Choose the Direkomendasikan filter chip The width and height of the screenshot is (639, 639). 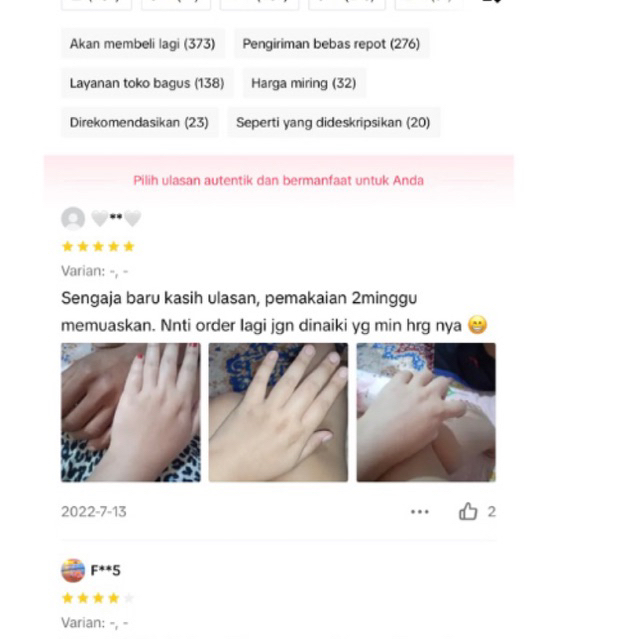(139, 122)
